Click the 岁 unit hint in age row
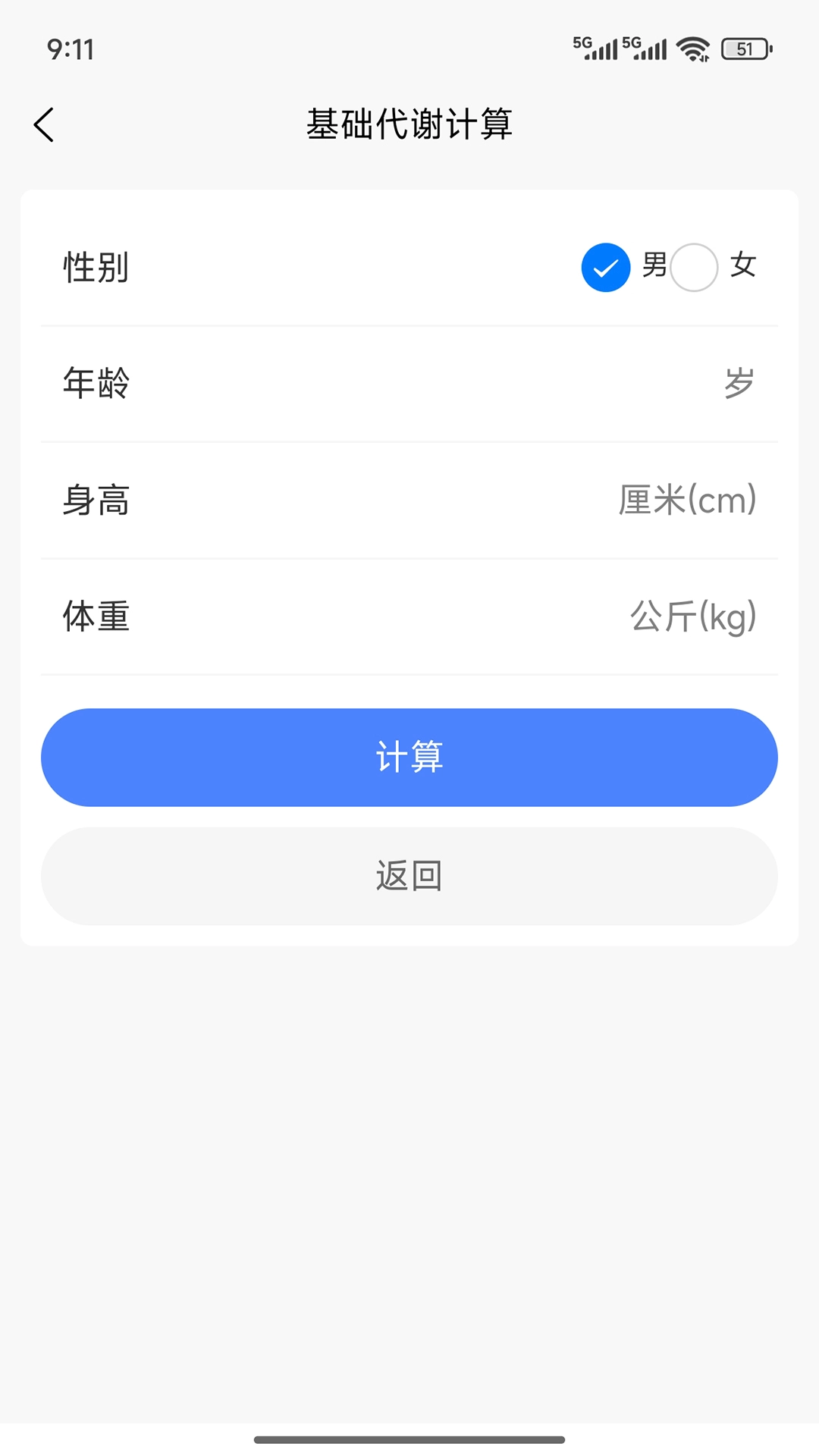 (738, 384)
